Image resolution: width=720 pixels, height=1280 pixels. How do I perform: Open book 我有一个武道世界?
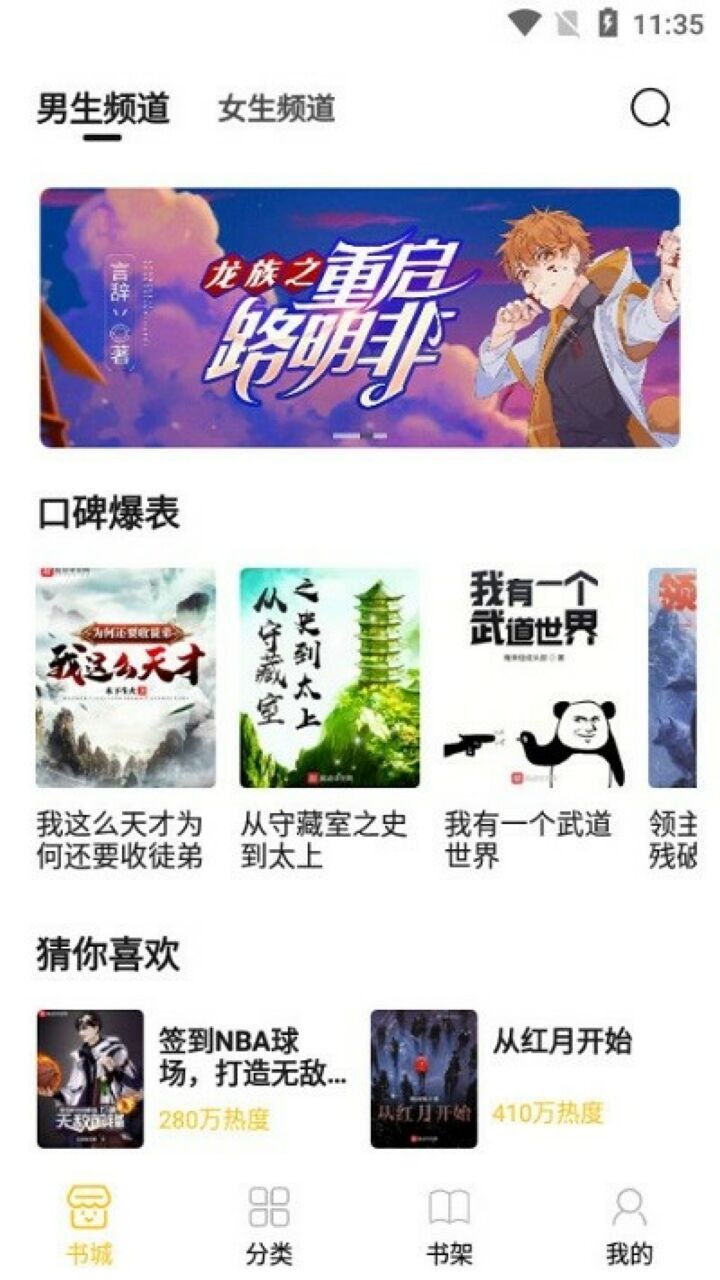[534, 678]
